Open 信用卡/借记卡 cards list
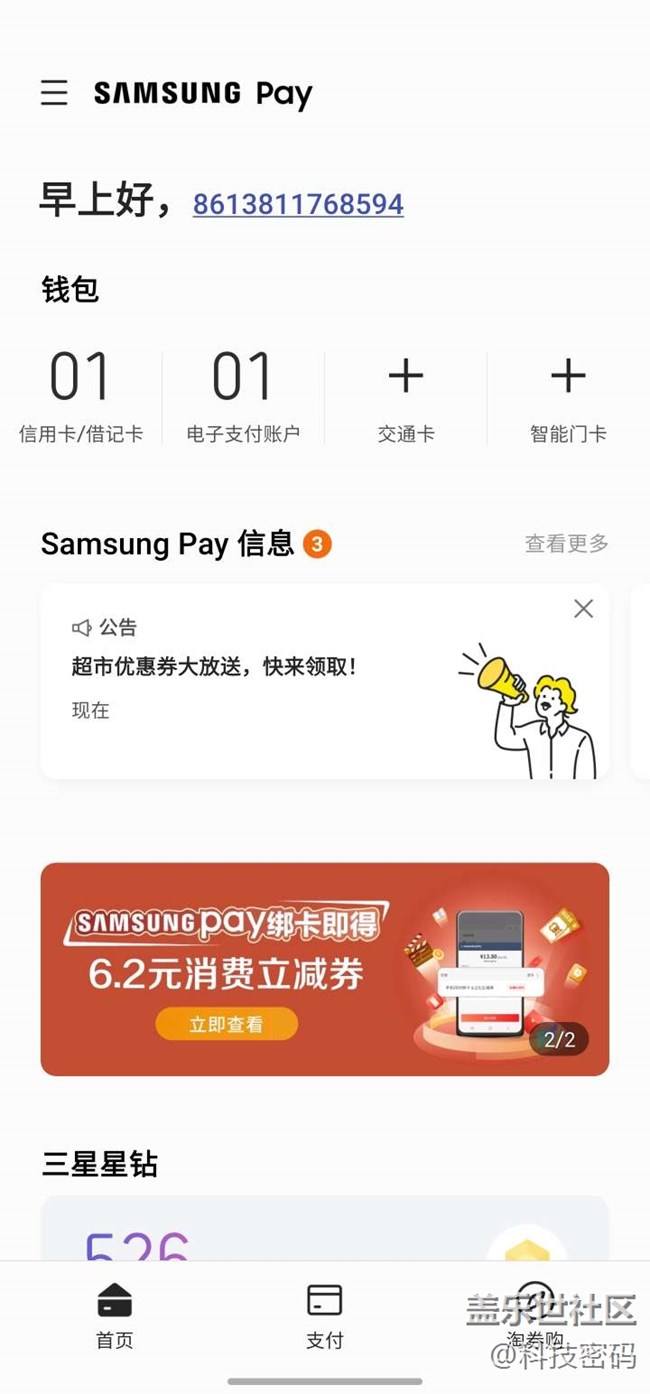Image resolution: width=650 pixels, height=1394 pixels. tap(81, 396)
